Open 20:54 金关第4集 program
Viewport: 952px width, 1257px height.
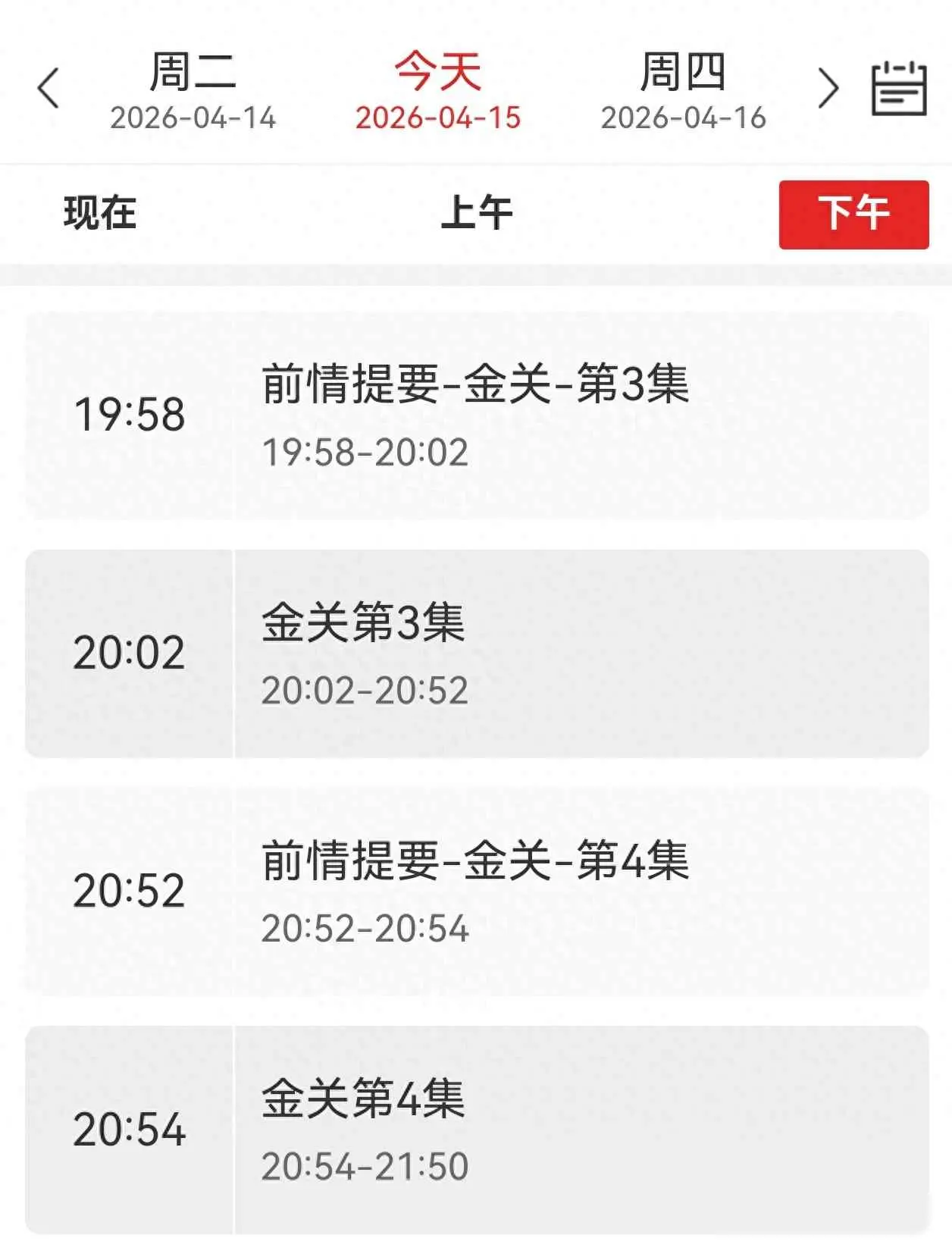(x=476, y=1130)
